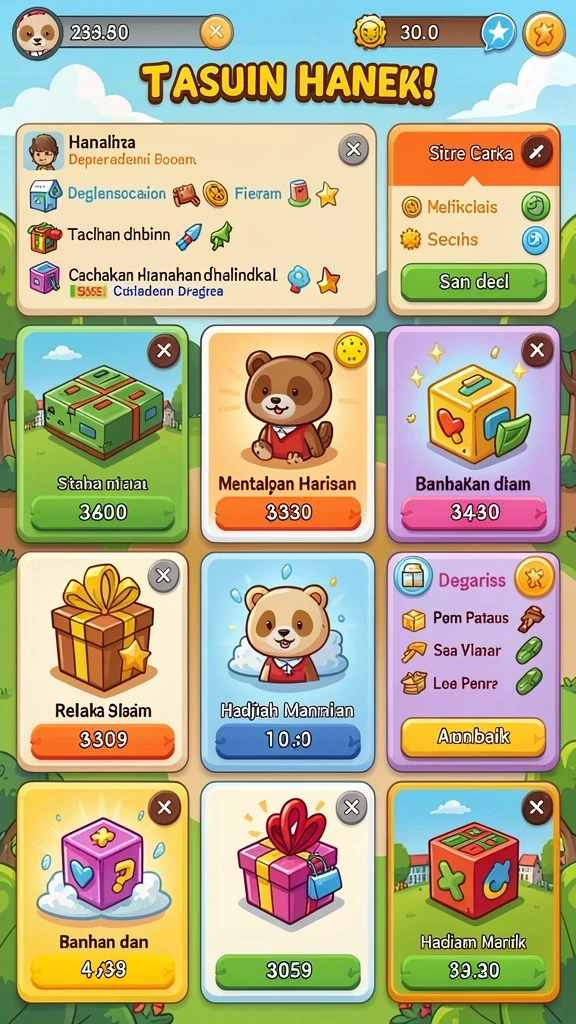Buy Staha niaiaa for 3600

103,513
